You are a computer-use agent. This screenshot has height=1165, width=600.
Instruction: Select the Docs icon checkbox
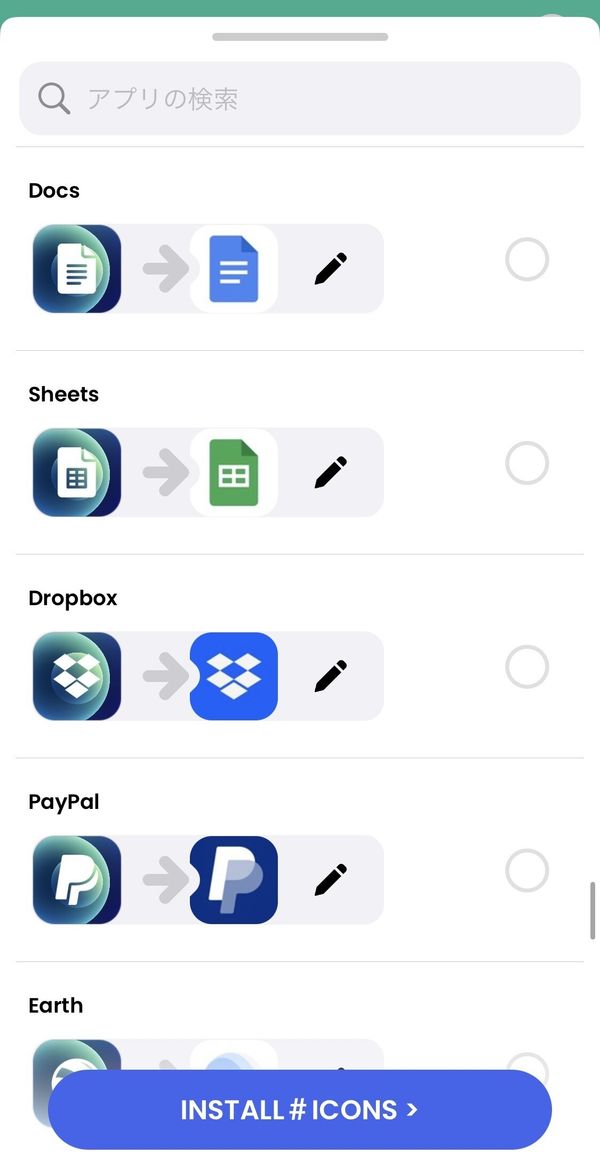(x=526, y=259)
